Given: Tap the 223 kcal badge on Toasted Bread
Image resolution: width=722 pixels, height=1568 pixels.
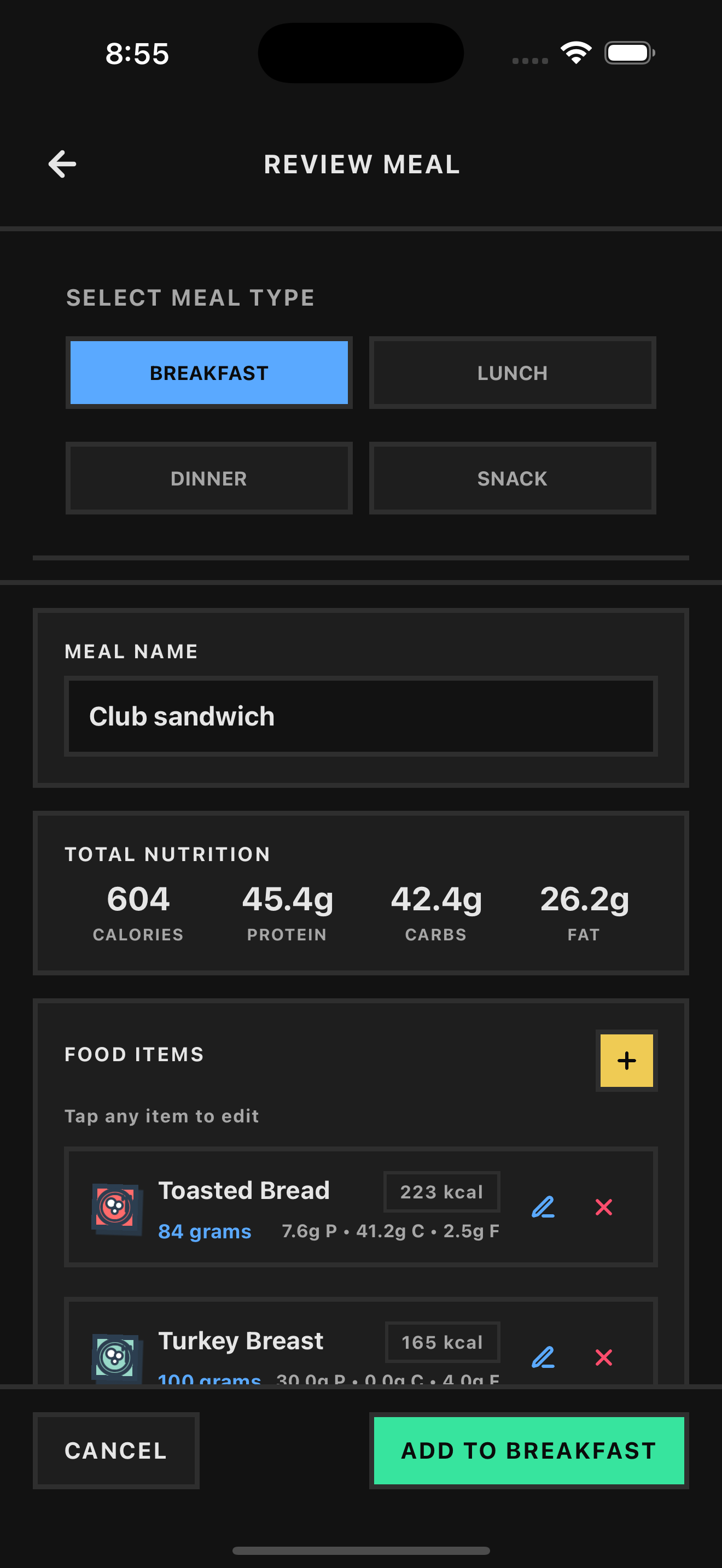Looking at the screenshot, I should pos(441,1191).
